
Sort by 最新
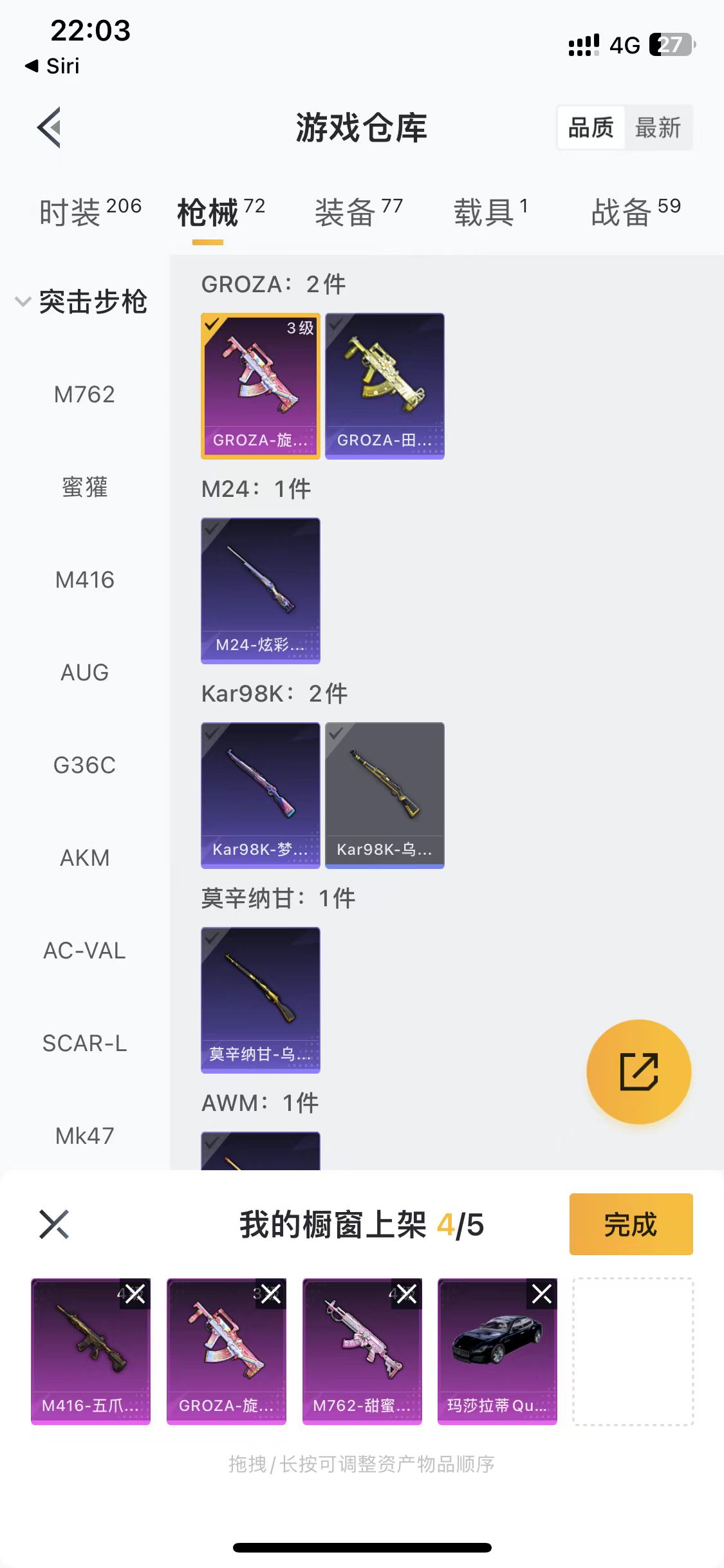pyautogui.click(x=658, y=127)
